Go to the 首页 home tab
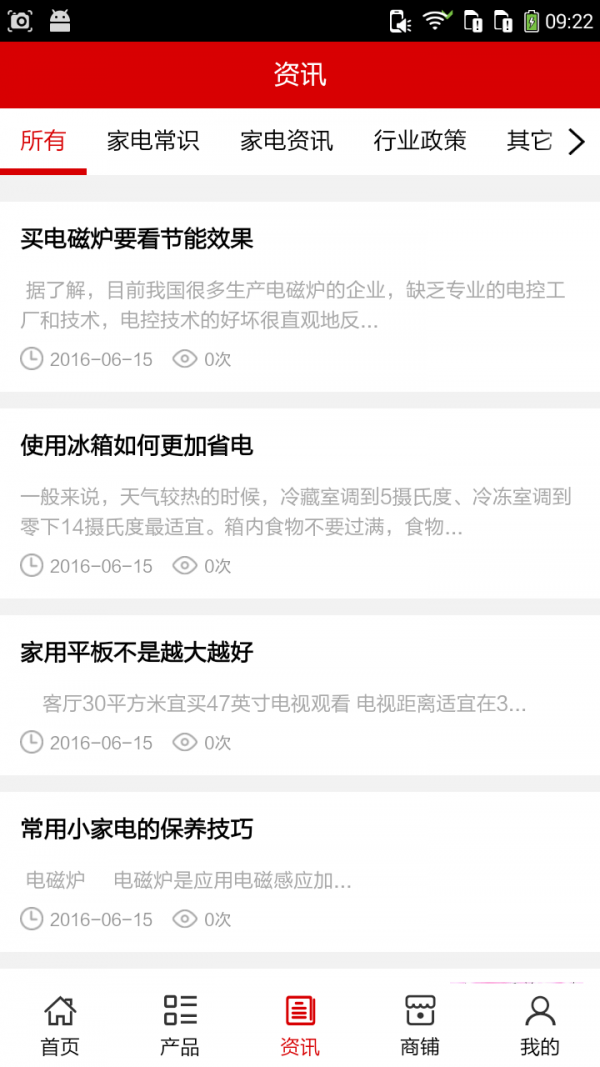600x1067 pixels. 60,1026
